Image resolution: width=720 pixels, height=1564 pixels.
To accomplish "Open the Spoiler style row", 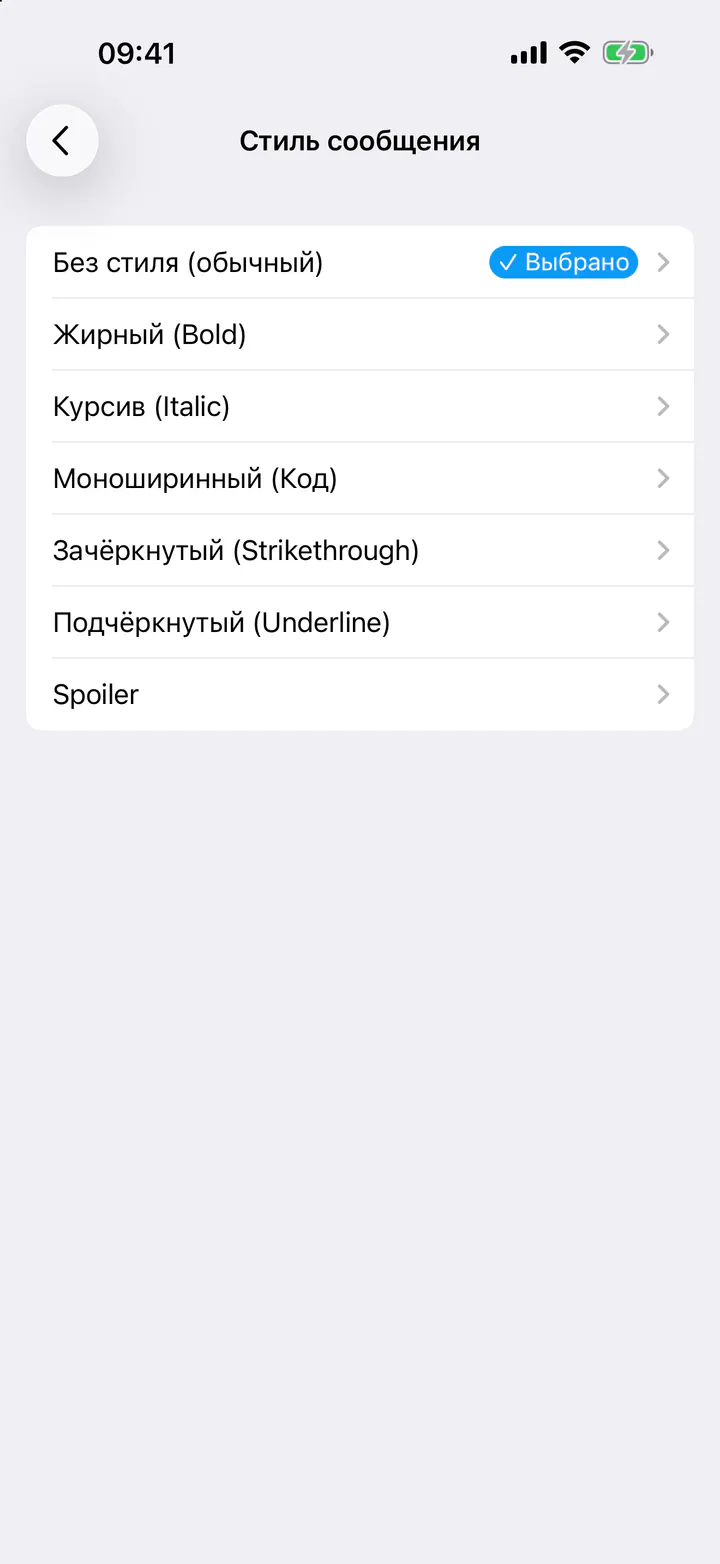I will [360, 694].
